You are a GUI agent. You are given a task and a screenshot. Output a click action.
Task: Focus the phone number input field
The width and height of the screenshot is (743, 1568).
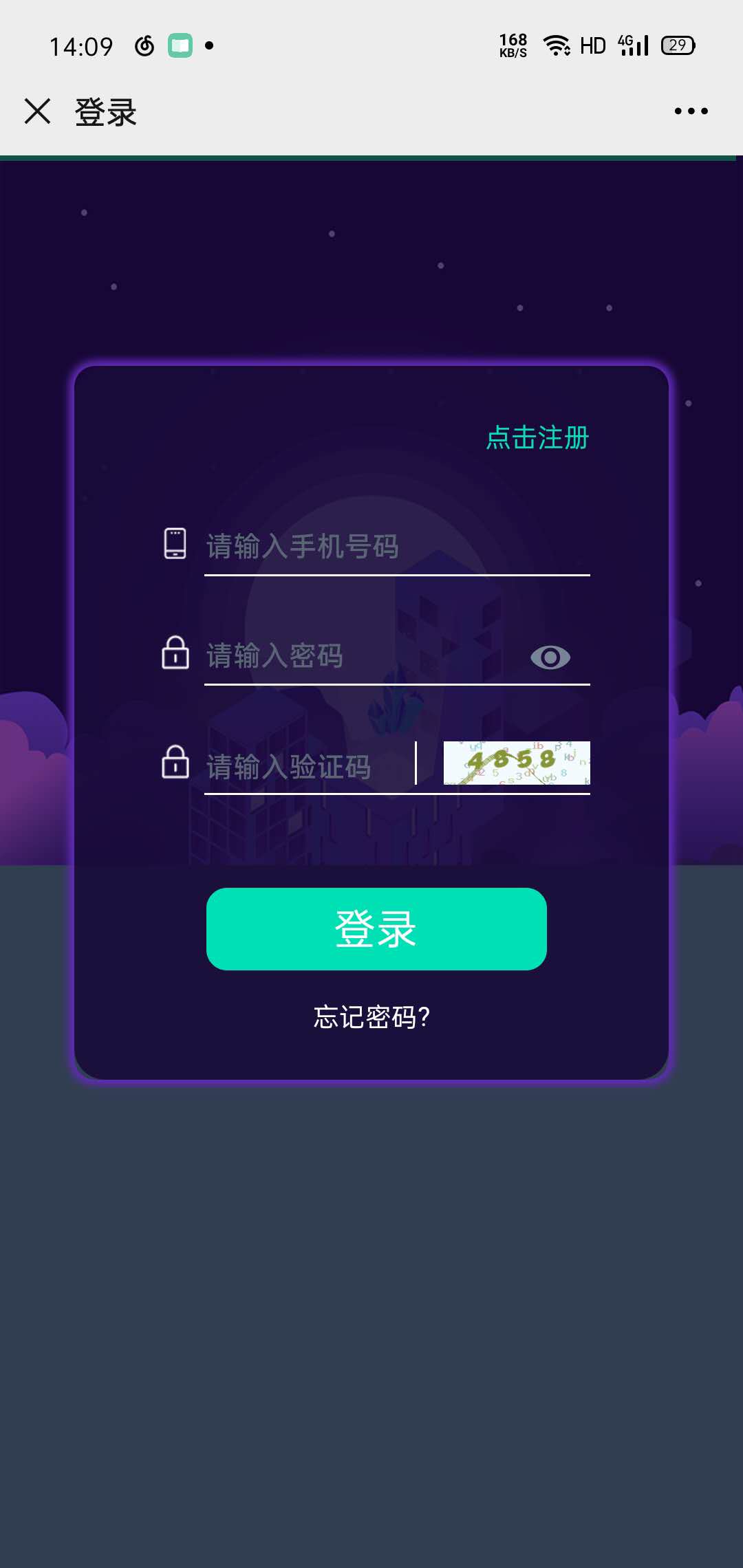coord(396,547)
